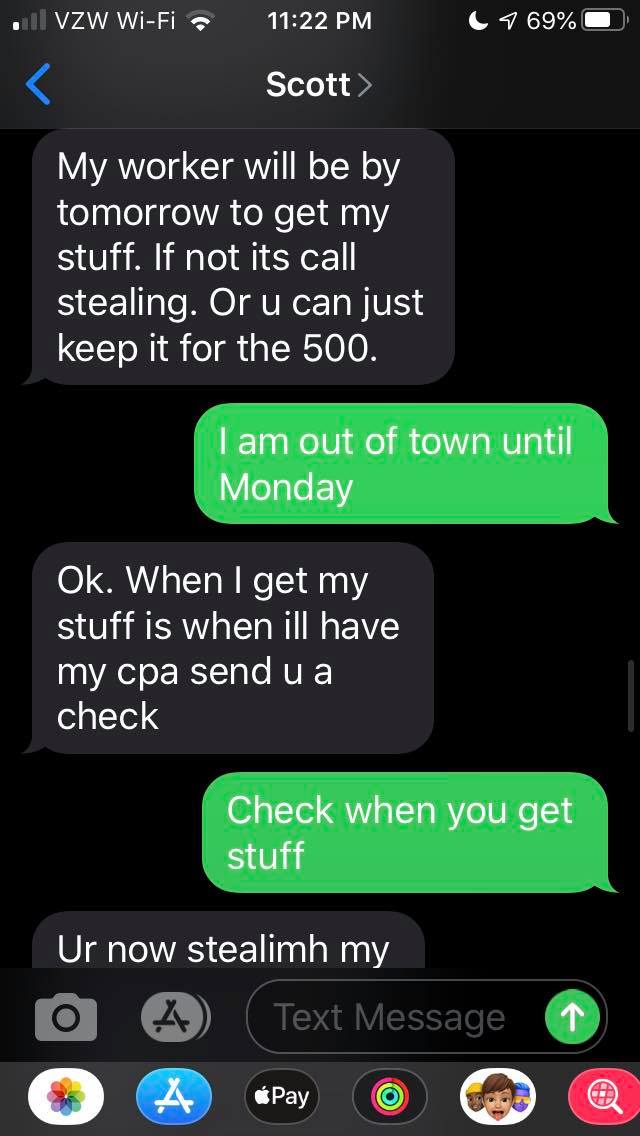Open the App Store iMessage app
The image size is (640, 1136).
coord(174,1096)
